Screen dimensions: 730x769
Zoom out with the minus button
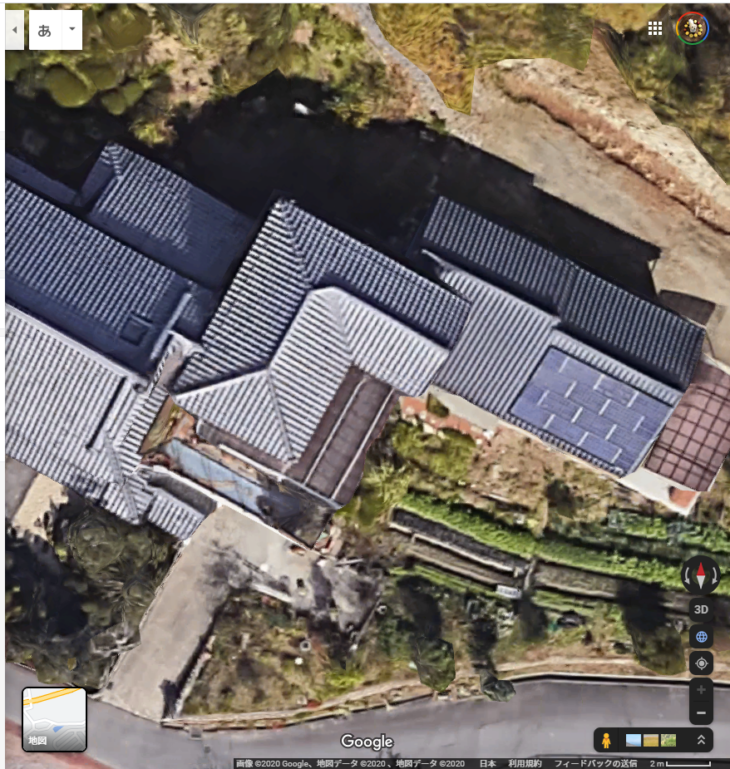(700, 713)
